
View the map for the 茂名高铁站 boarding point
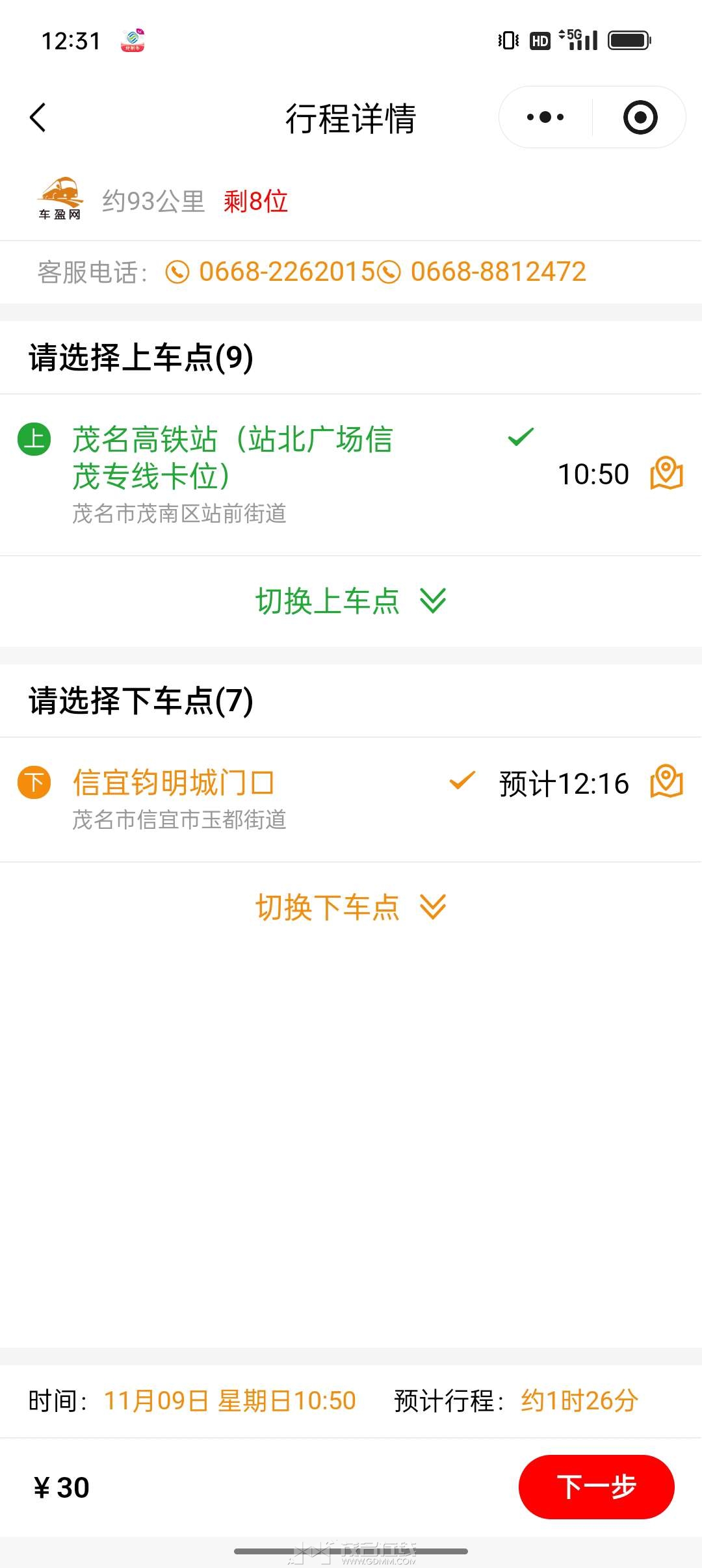click(x=666, y=473)
